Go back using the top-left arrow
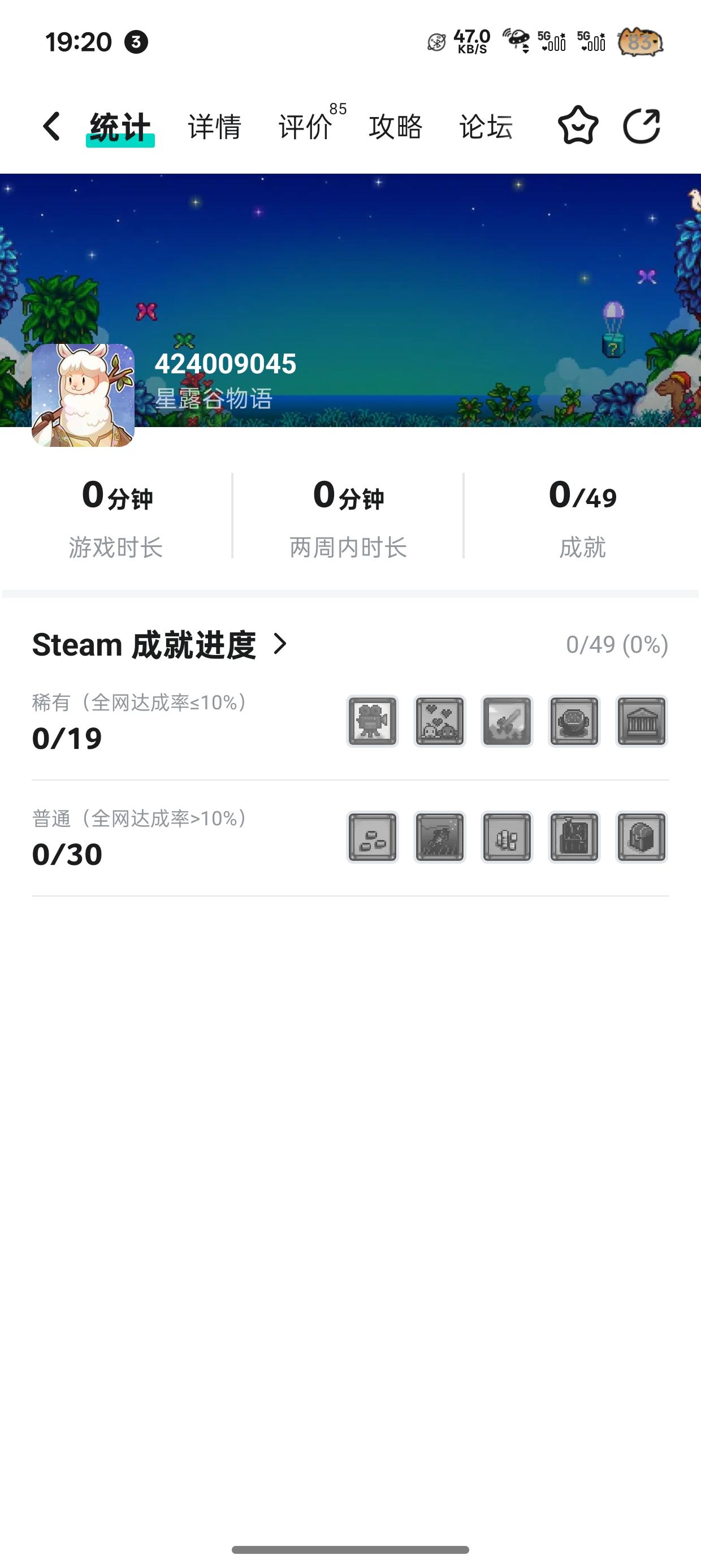 (x=51, y=127)
